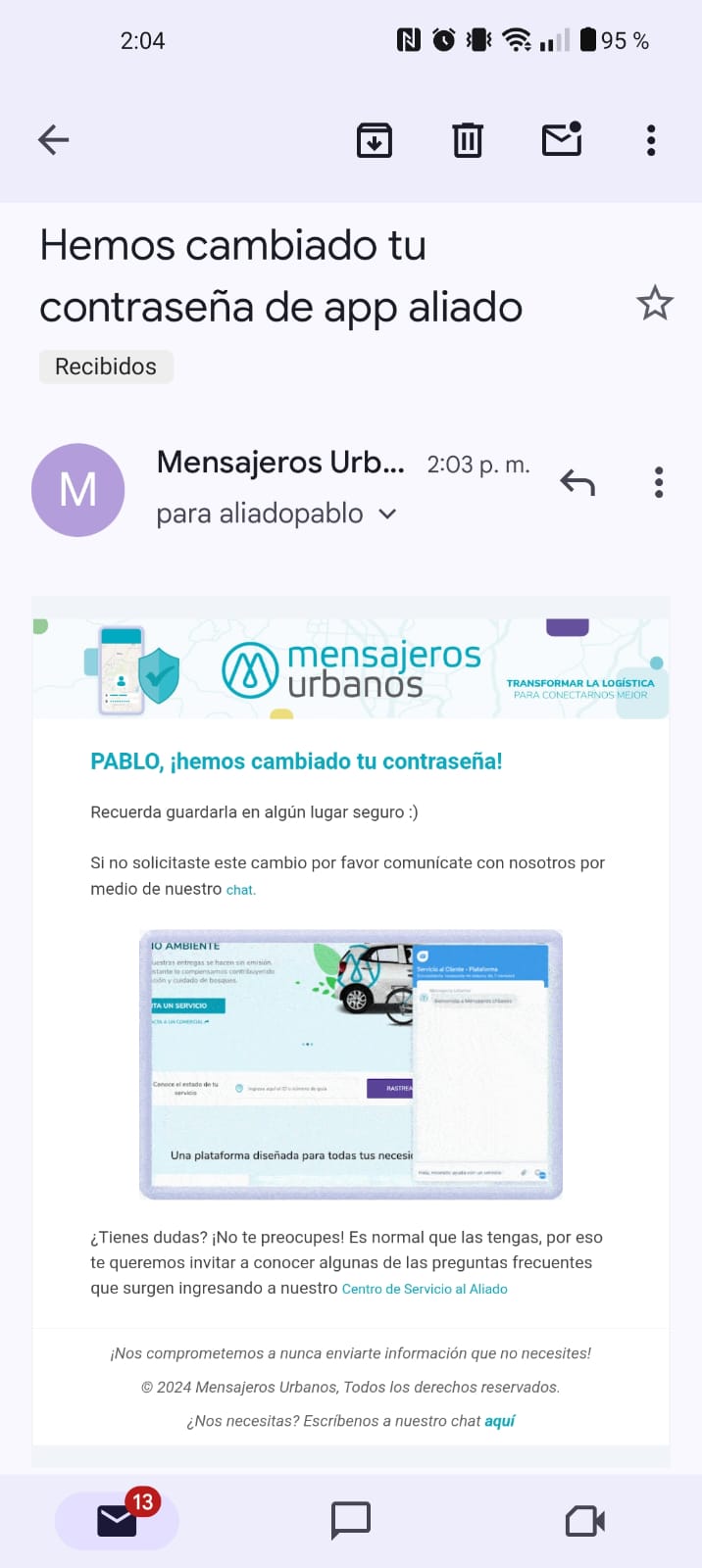Star this email
The height and width of the screenshot is (1568, 702).
point(654,304)
